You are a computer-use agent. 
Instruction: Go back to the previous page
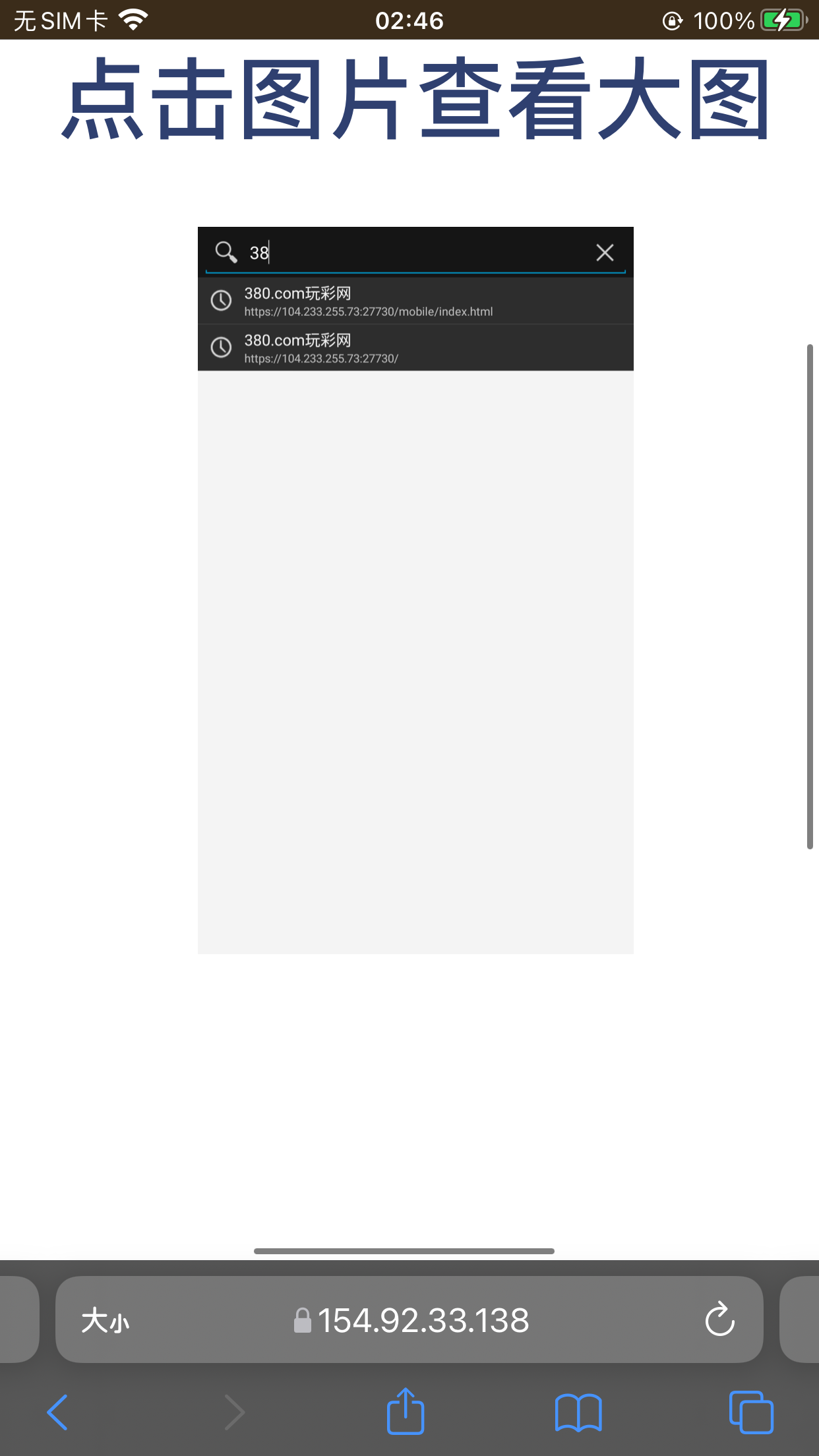click(x=58, y=1412)
